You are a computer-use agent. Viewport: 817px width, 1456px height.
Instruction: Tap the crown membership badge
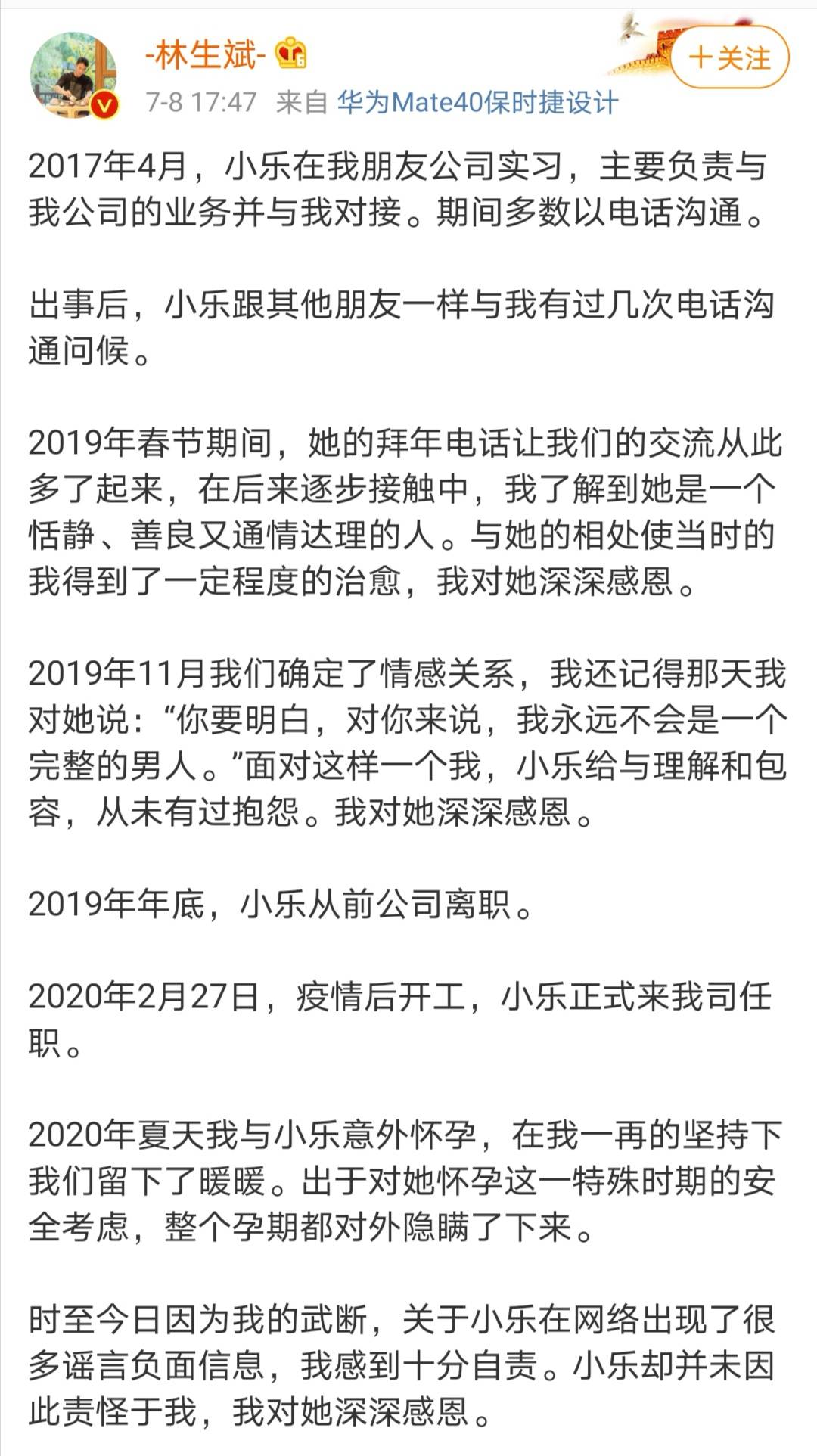coord(291,54)
